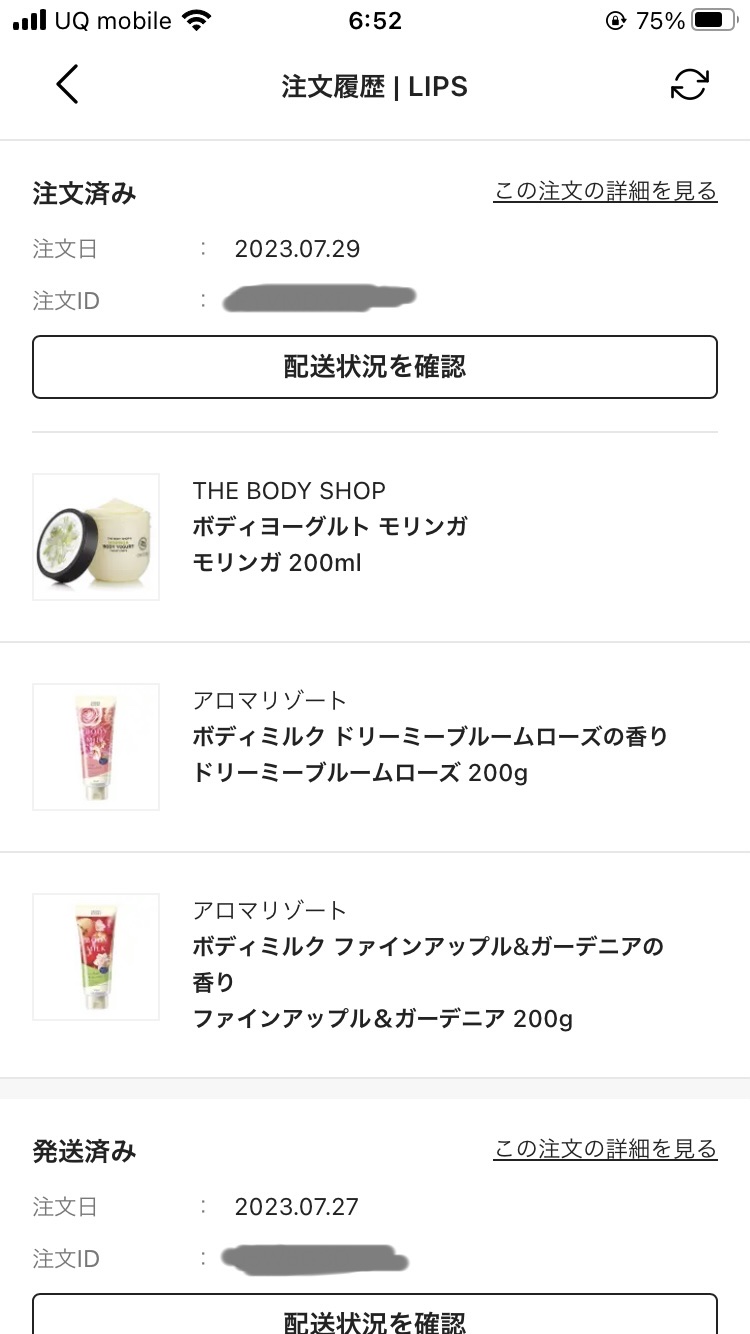Select the ボディヨーグルト モリンガ 200ml product name

(330, 526)
